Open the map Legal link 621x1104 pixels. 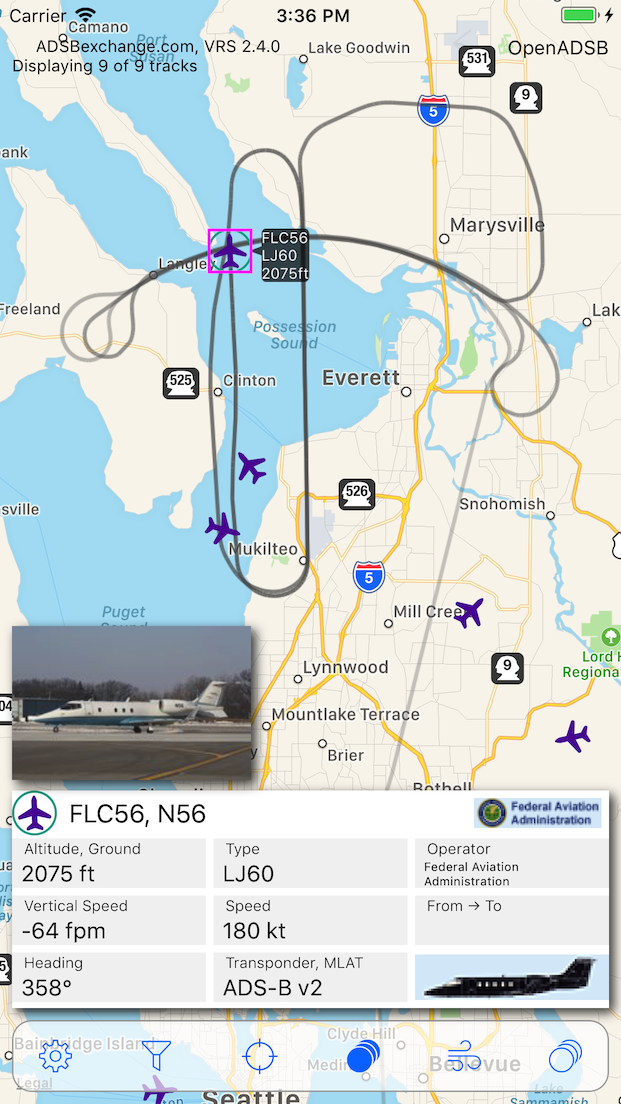[x=35, y=1083]
